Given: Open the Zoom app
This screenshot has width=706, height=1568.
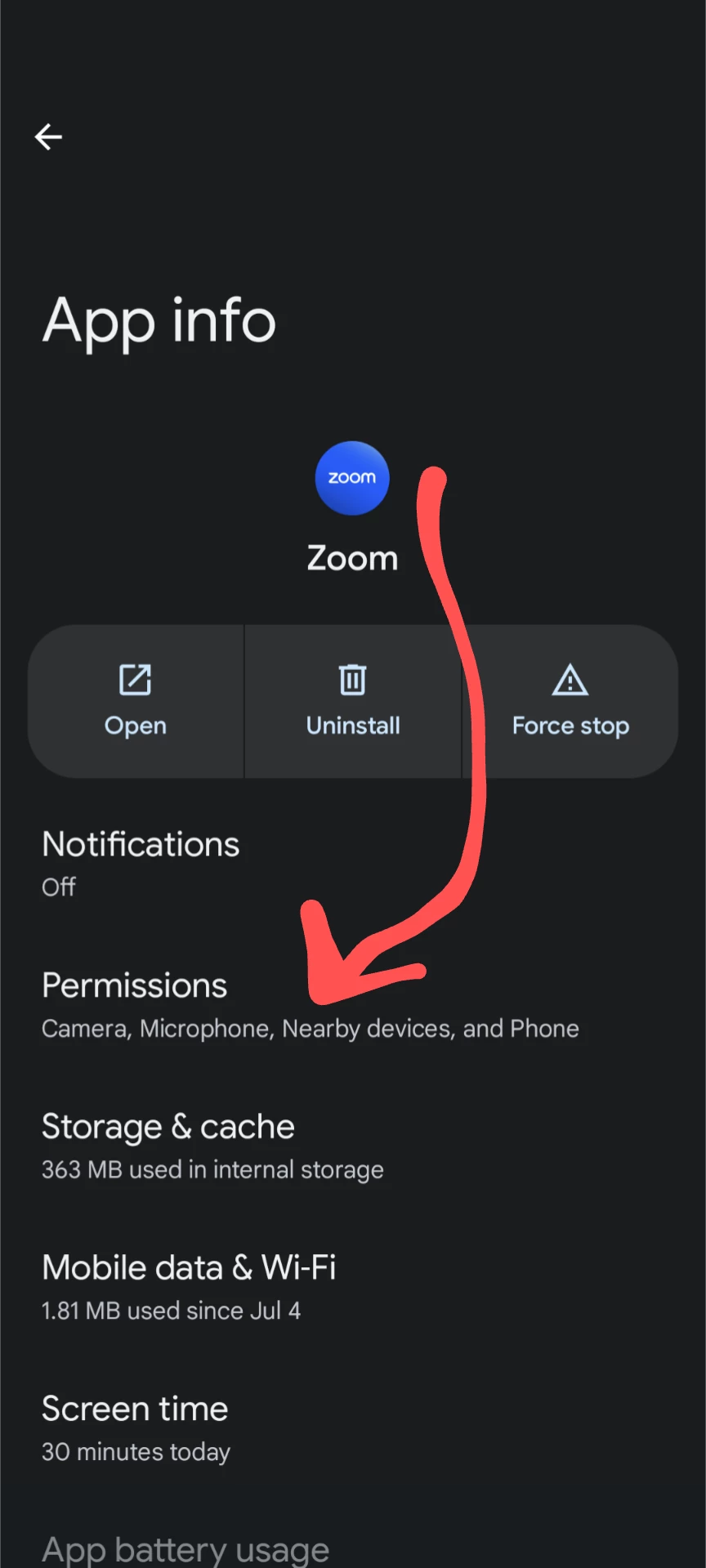Looking at the screenshot, I should tap(136, 701).
